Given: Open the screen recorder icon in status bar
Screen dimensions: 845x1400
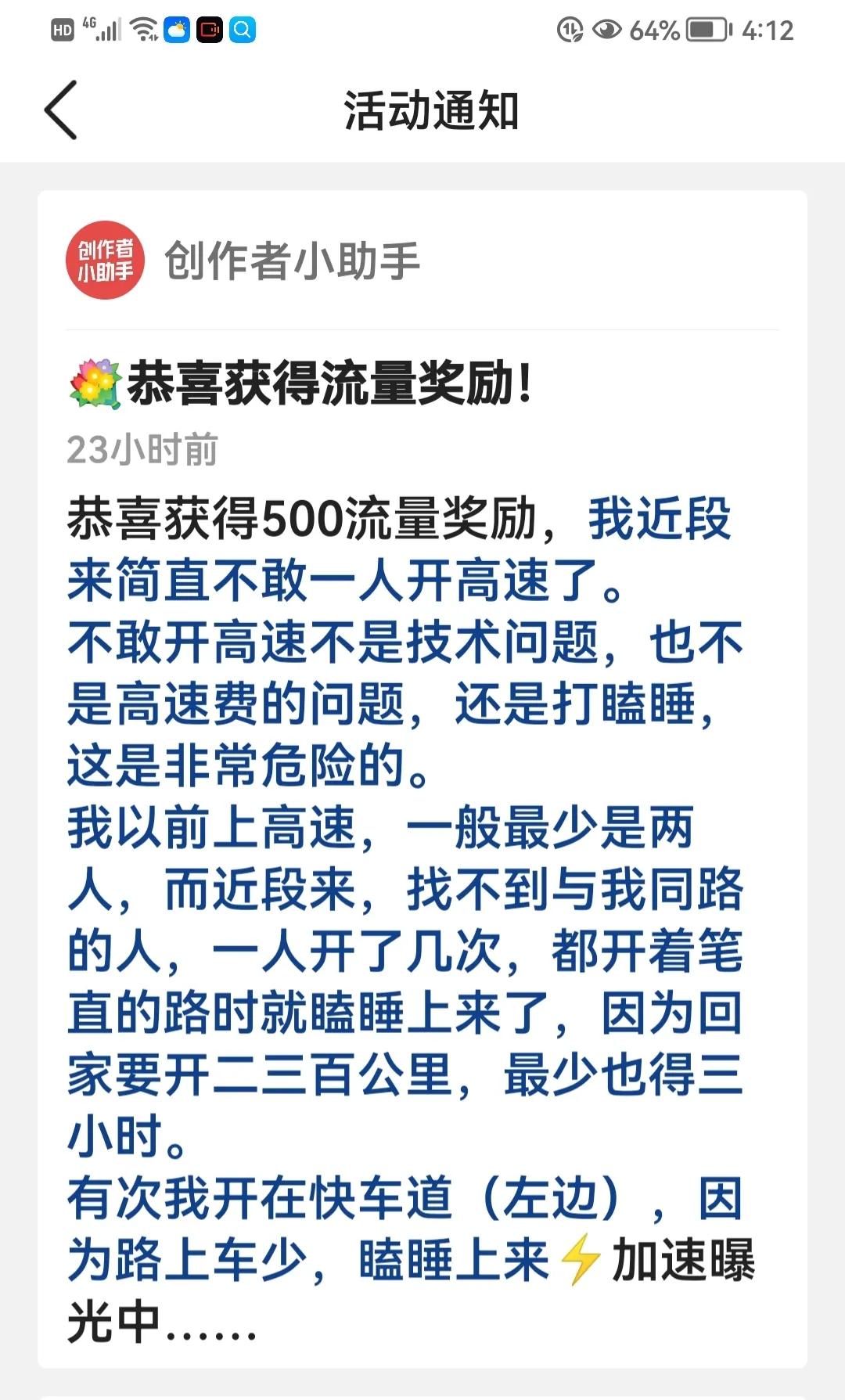Looking at the screenshot, I should pos(210,30).
